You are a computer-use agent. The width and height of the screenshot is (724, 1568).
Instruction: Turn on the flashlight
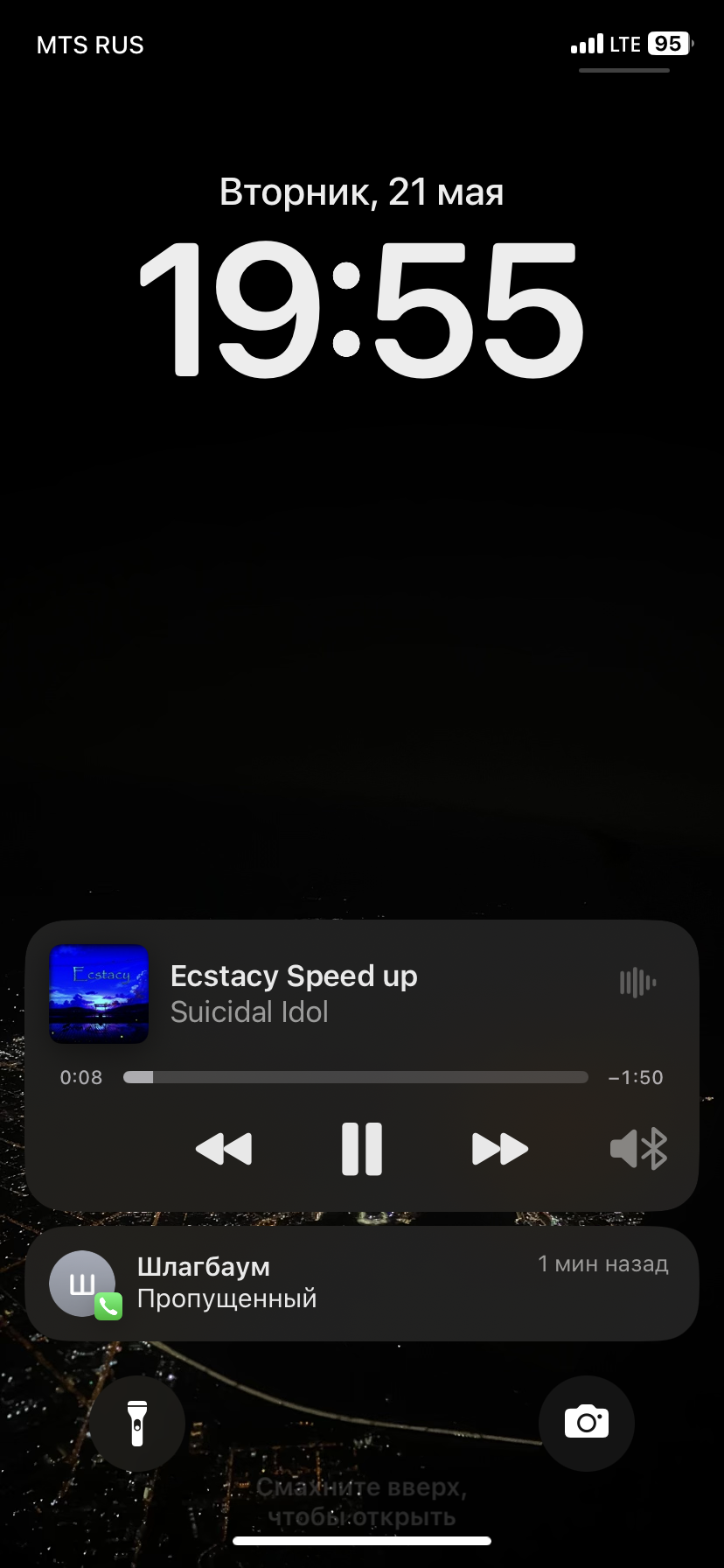(x=137, y=1423)
